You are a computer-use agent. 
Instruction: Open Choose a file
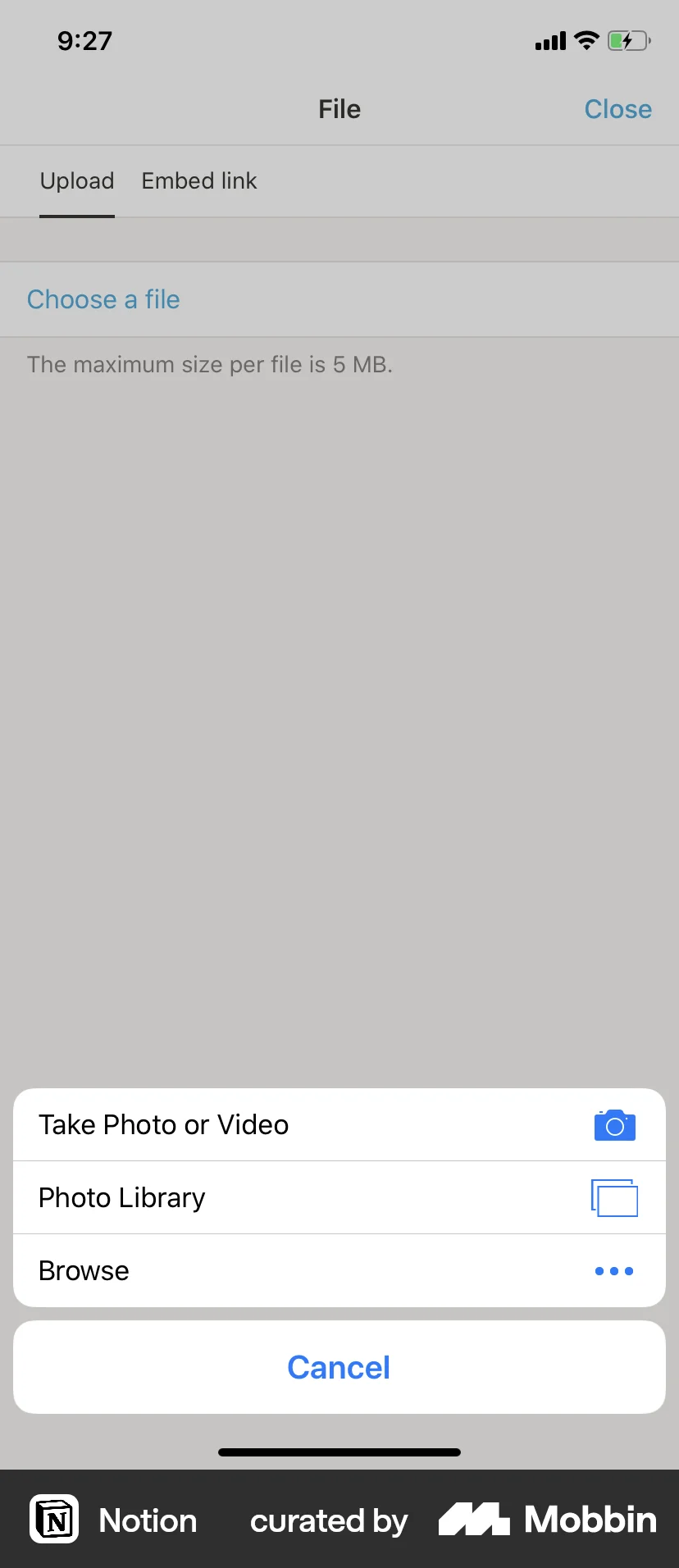[103, 299]
